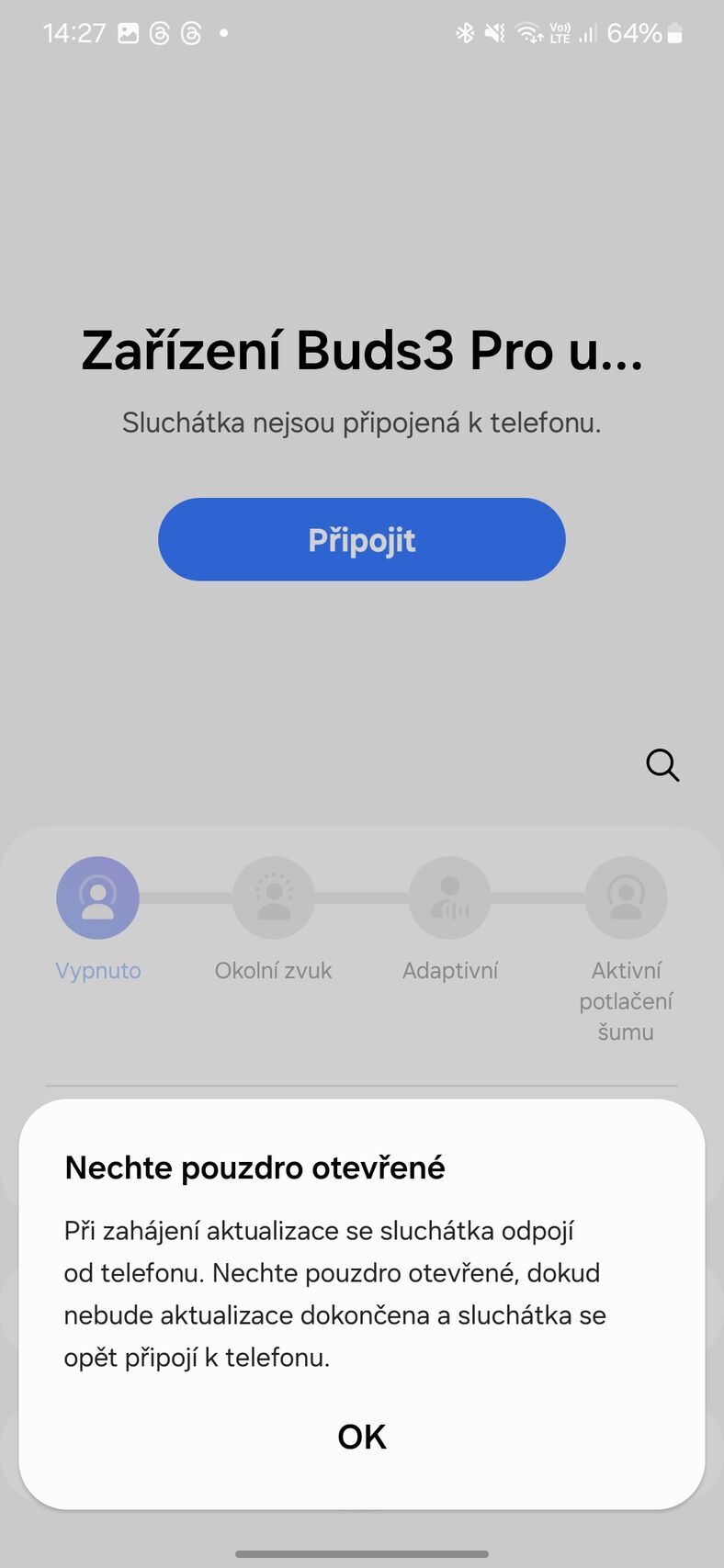Click the VoLTE indicator icon

pos(559,33)
